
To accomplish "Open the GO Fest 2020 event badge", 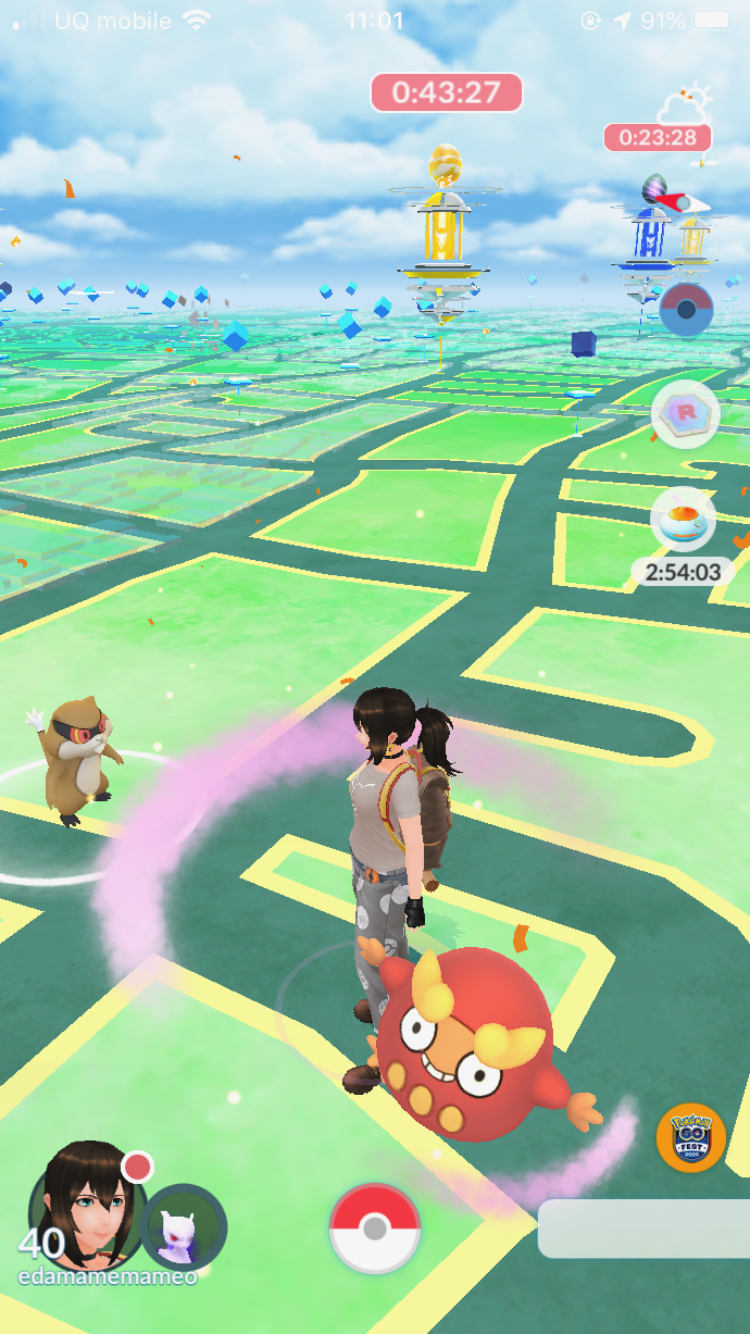I will [x=691, y=1138].
